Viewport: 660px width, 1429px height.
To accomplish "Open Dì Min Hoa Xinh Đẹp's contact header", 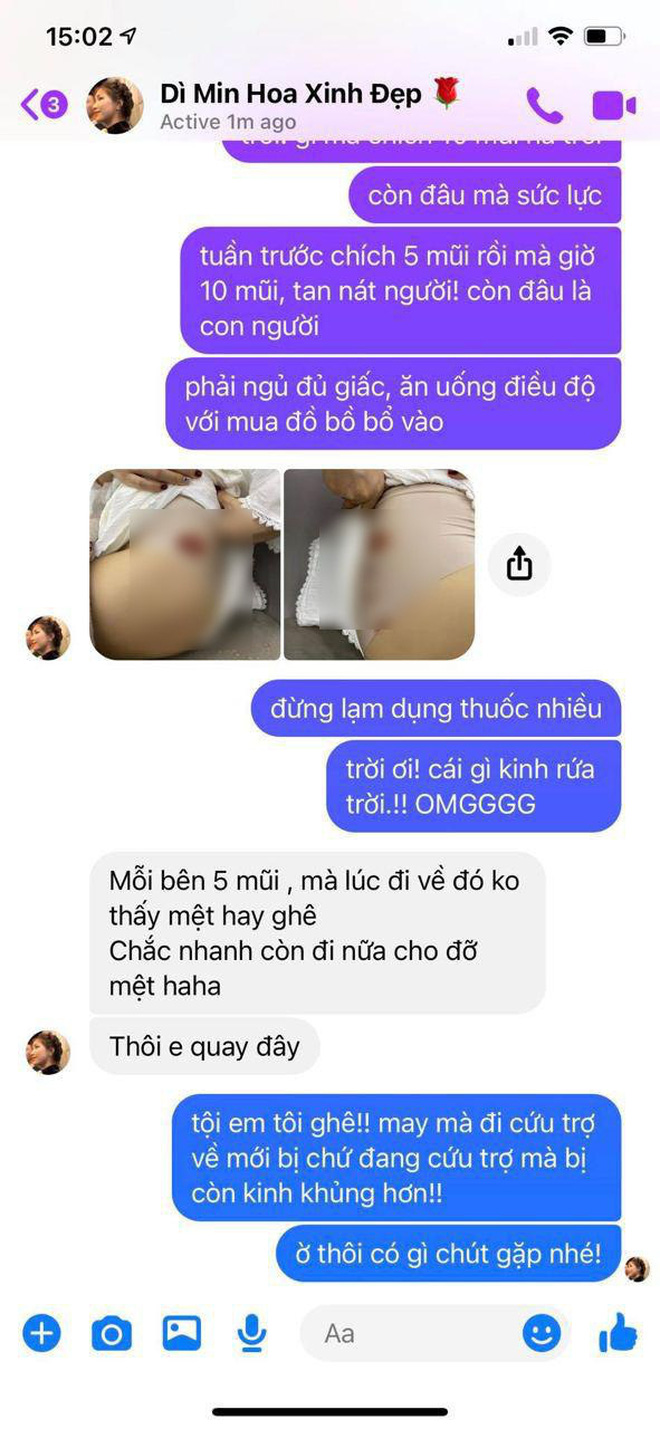I will tap(300, 105).
